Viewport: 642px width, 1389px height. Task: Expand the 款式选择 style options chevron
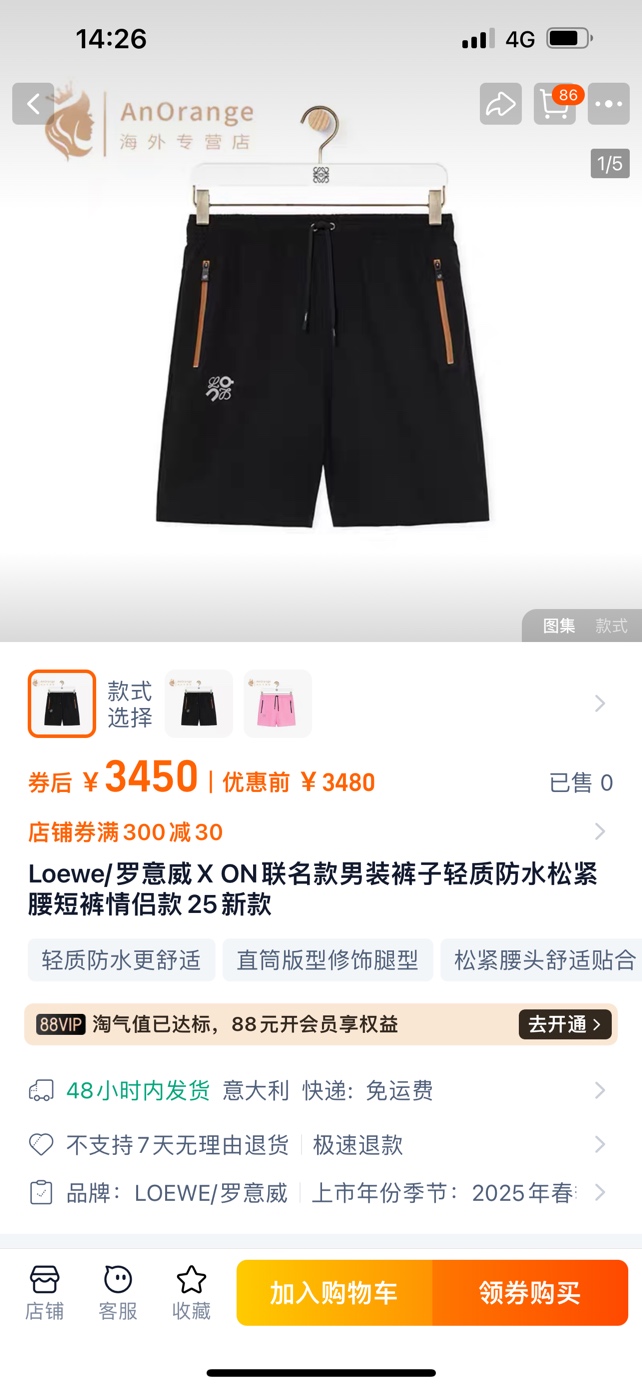click(600, 704)
